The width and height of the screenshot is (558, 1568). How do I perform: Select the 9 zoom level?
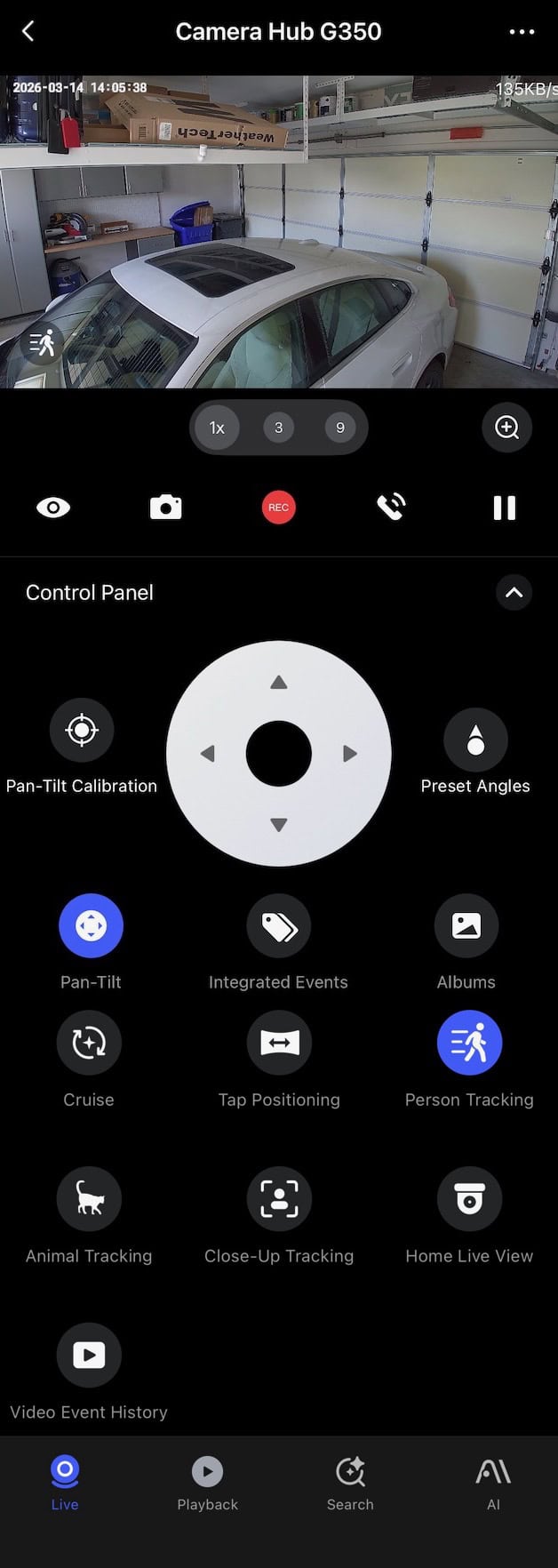[339, 428]
